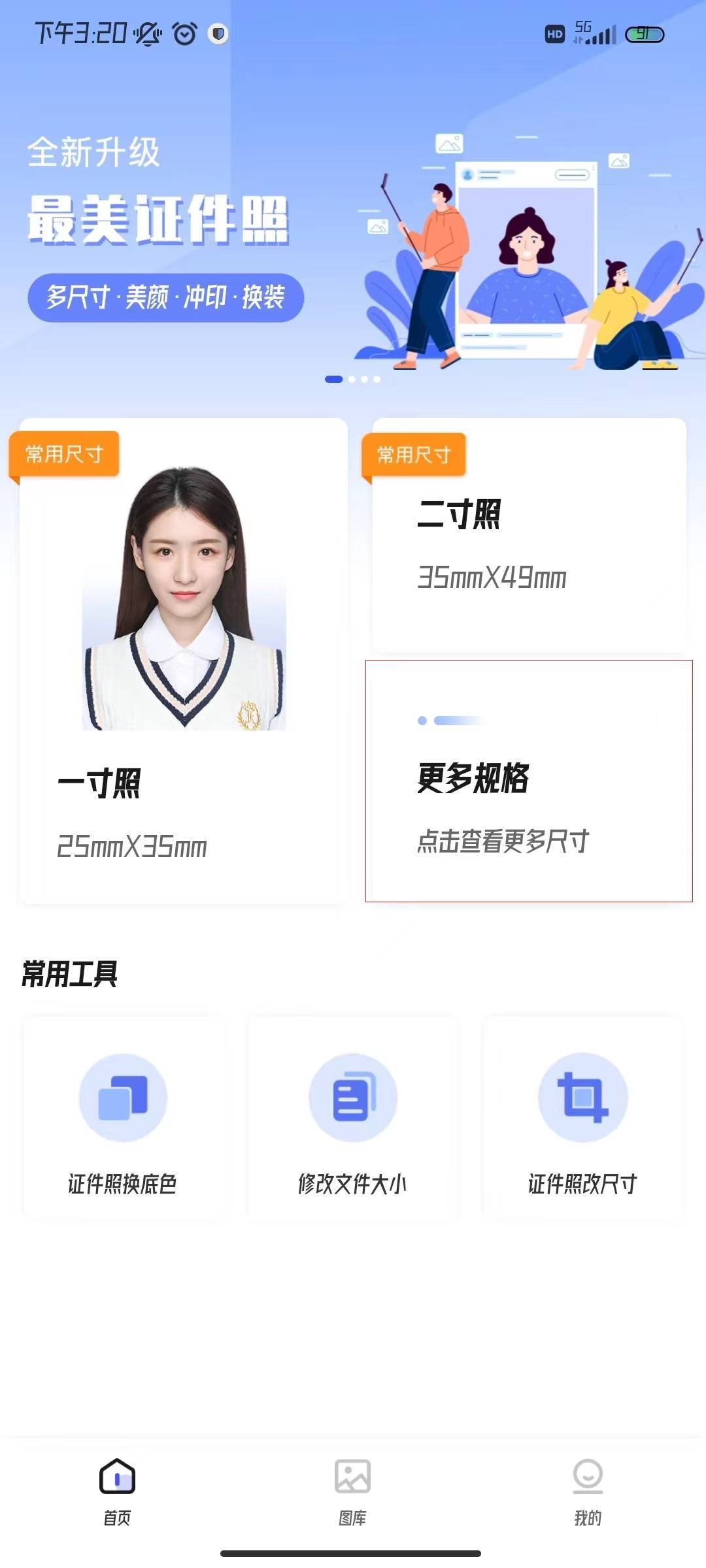Switch to the 图库 tab
706x1568 pixels.
[x=353, y=1491]
